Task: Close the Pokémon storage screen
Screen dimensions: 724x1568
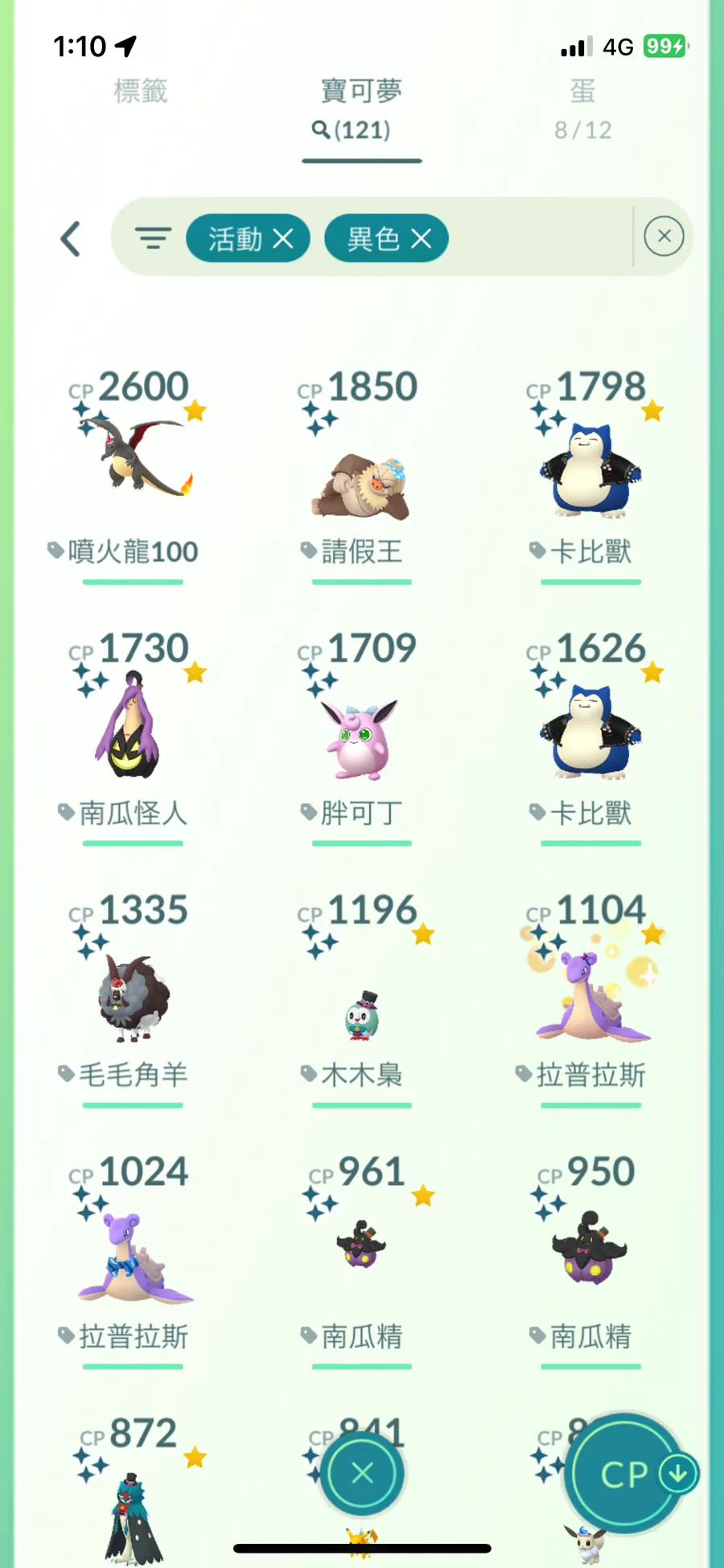Action: [362, 1474]
